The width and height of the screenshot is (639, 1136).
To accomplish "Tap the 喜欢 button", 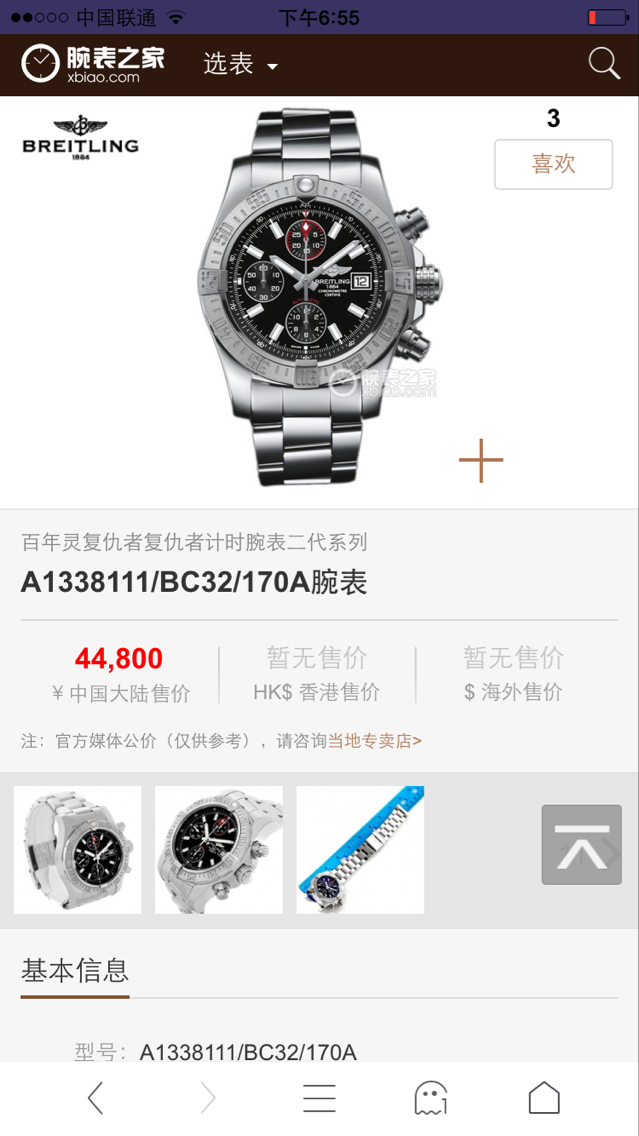I will [553, 164].
